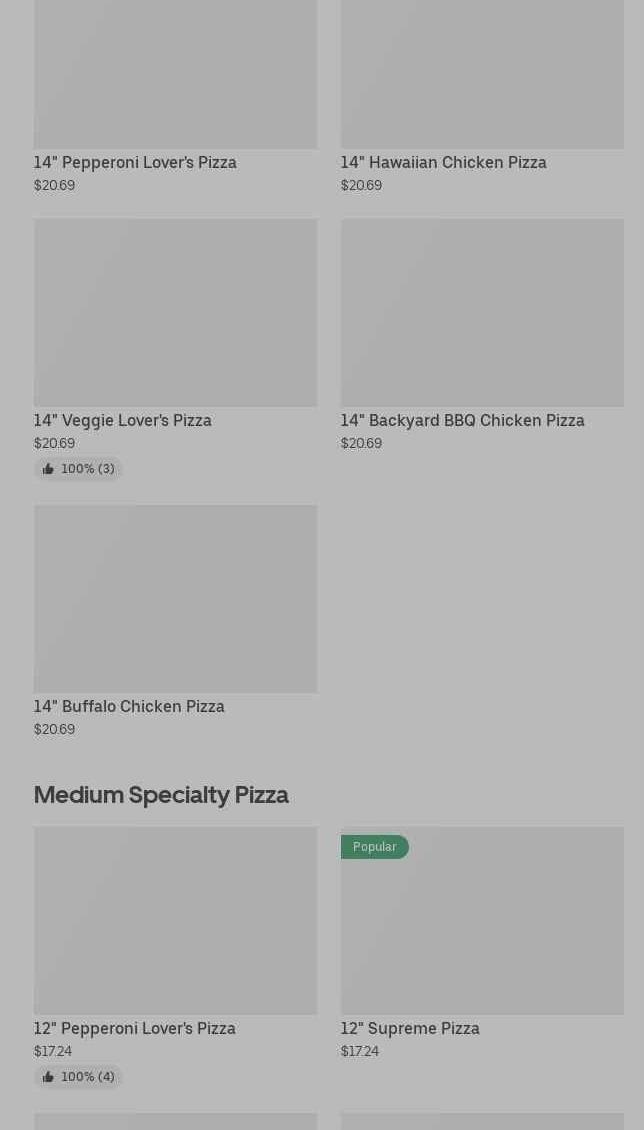This screenshot has width=644, height=1130.
Task: Select the 14" Veggie Lover's Pizza card
Action: pyautogui.click(x=175, y=350)
